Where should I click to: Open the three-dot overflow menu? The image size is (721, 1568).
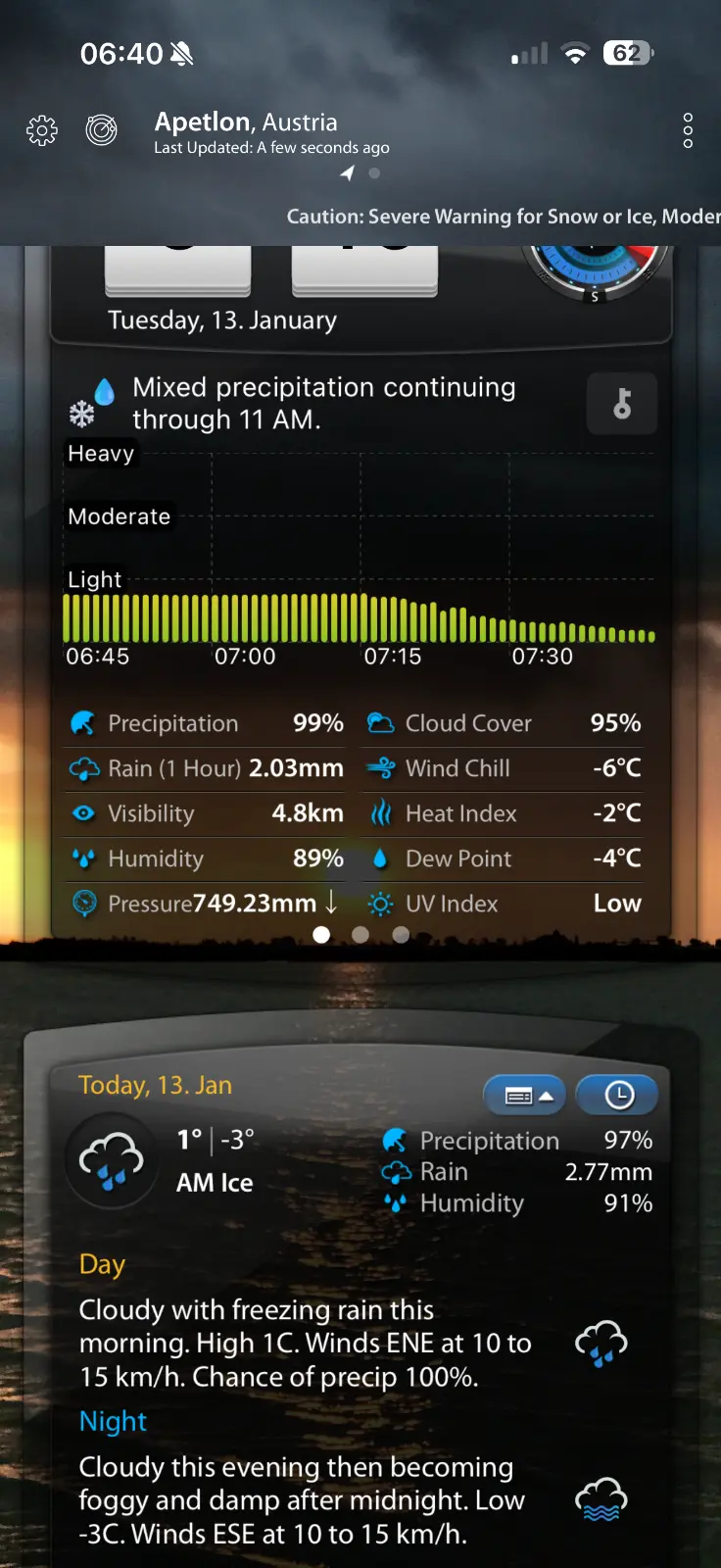click(x=688, y=130)
